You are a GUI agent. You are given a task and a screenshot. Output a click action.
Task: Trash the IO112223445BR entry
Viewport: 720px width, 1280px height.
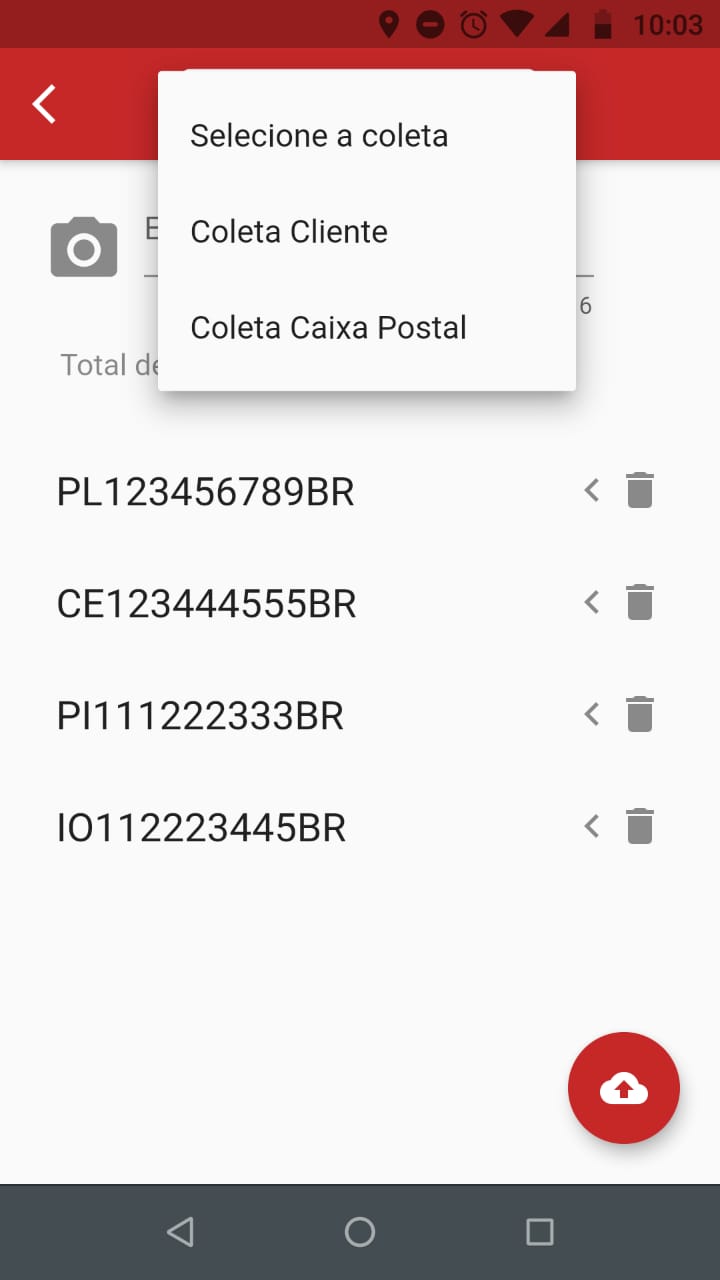[640, 826]
